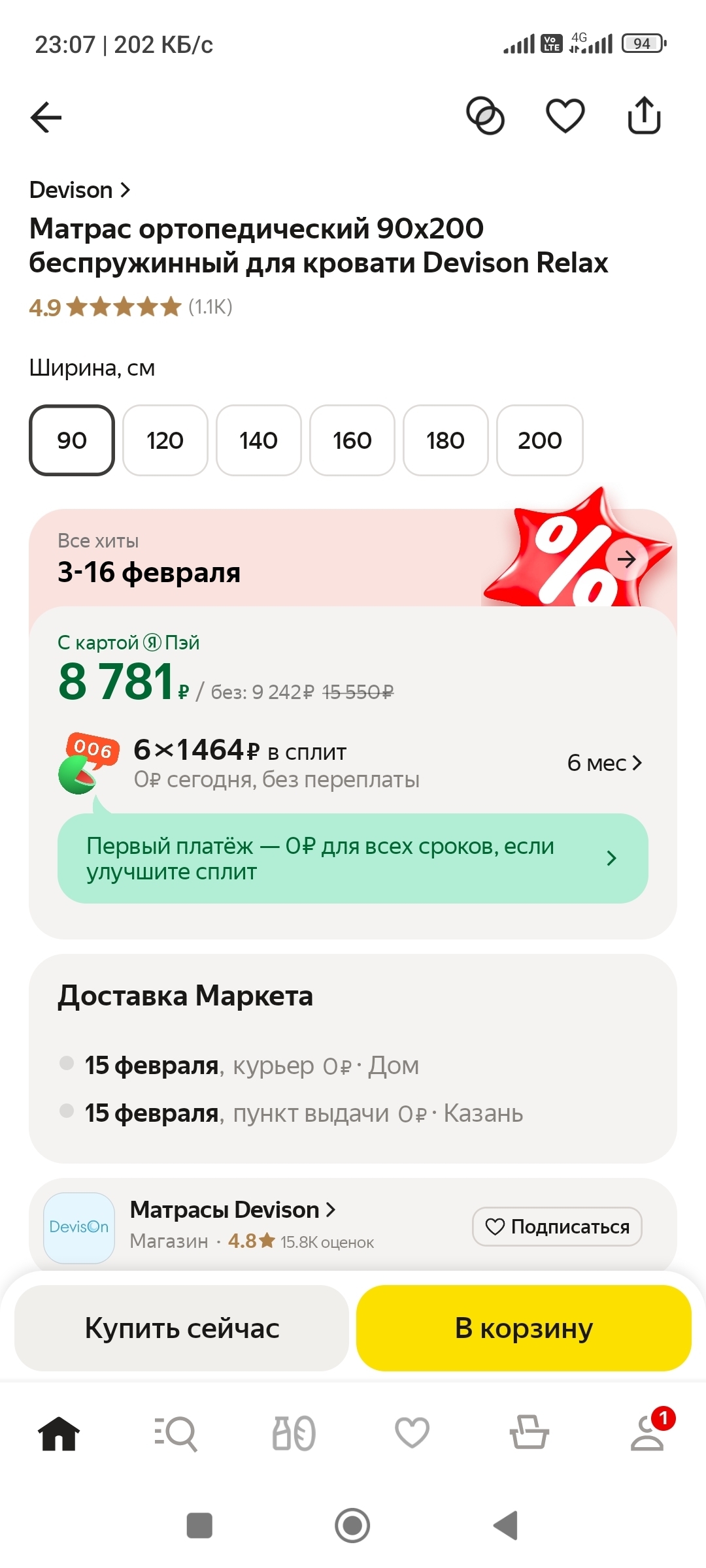Open the Матрасы Devison store page
Screen dimensions: 706x1568
click(x=232, y=1210)
